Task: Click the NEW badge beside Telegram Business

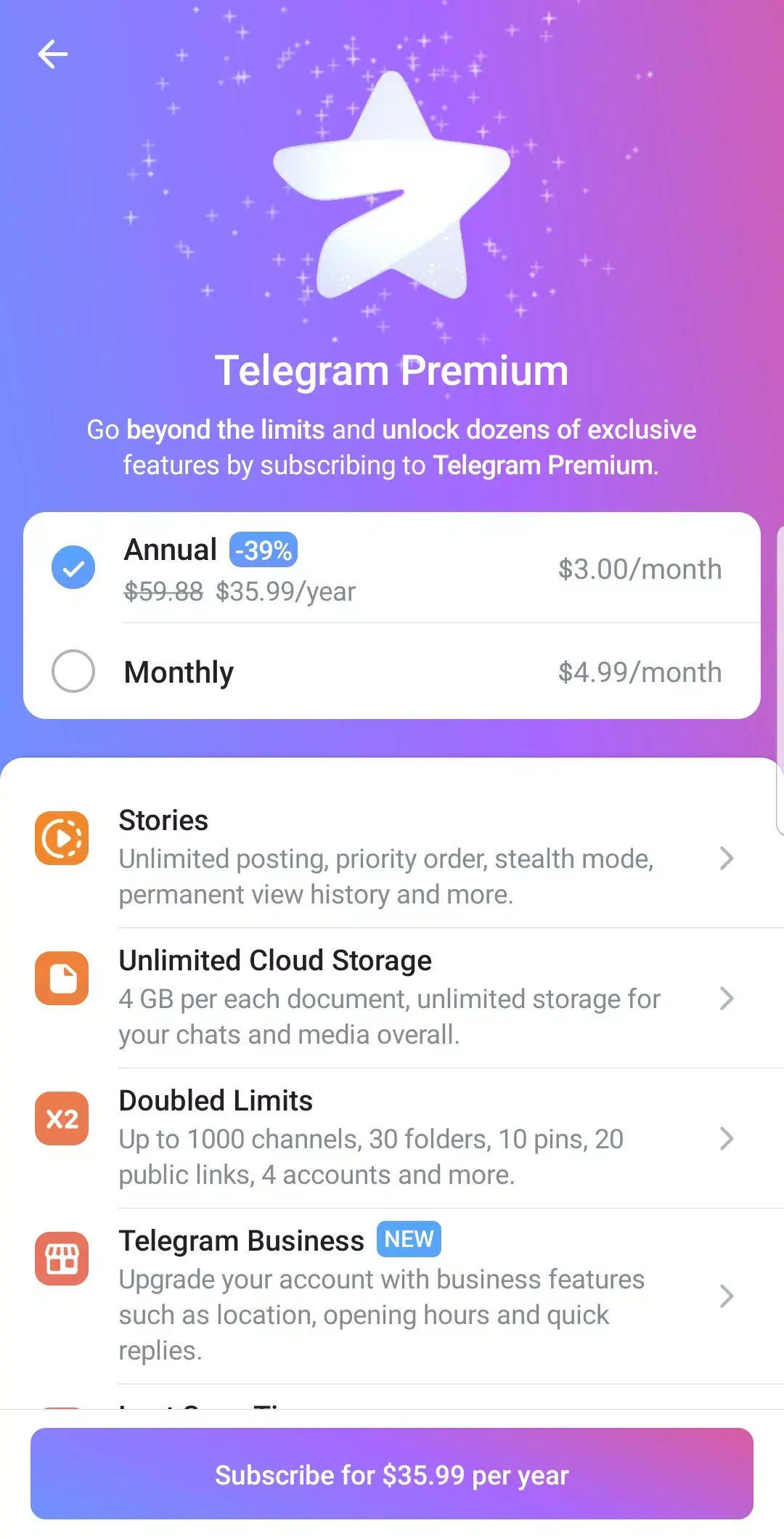Action: (409, 1239)
